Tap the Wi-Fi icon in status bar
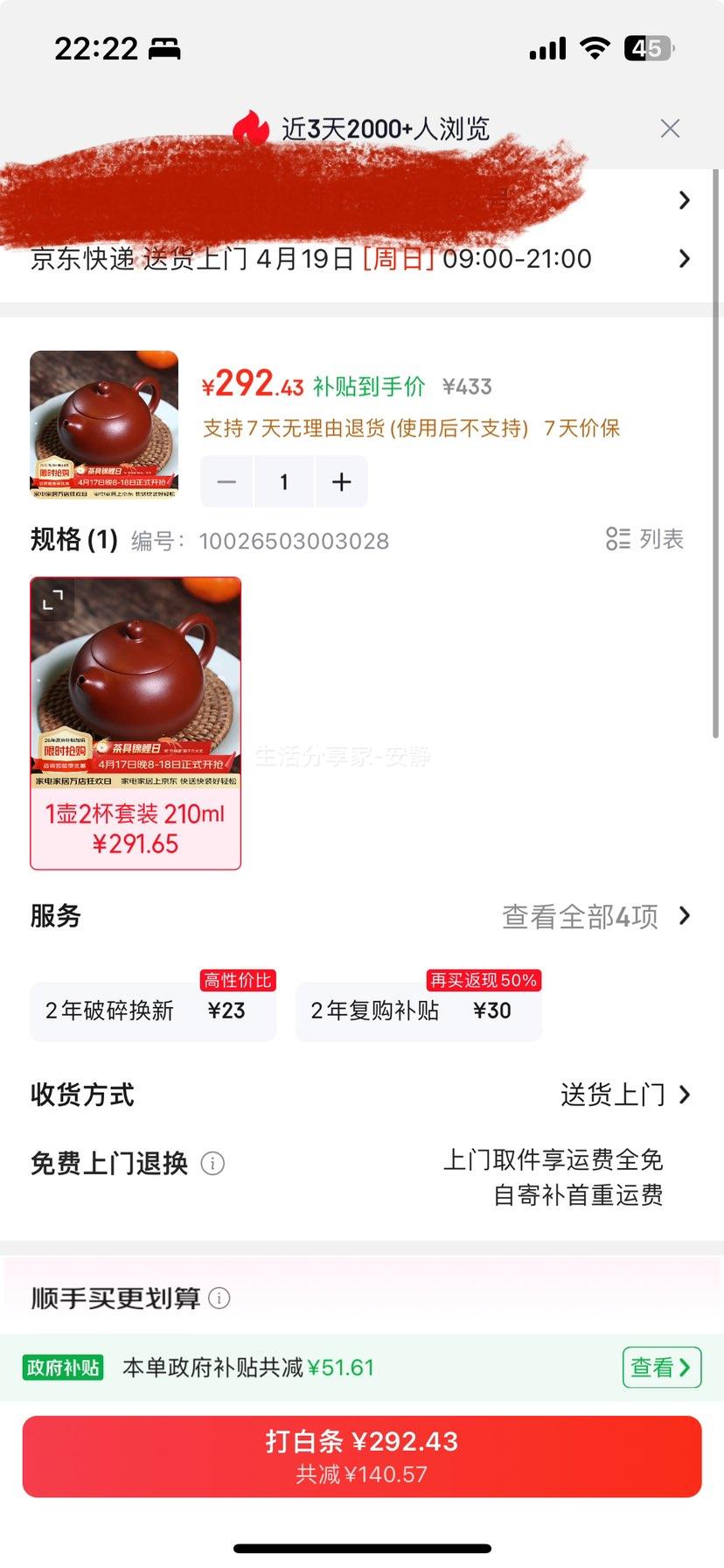 [x=595, y=48]
